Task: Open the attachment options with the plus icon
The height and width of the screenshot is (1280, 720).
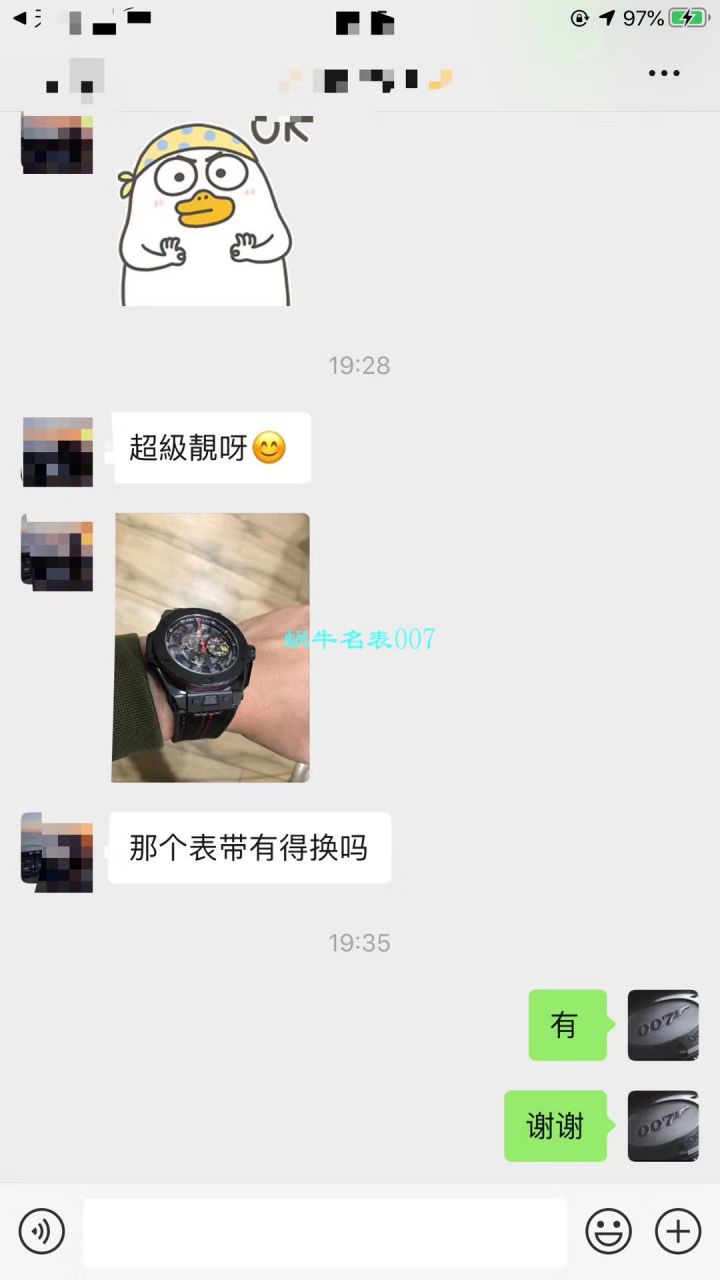Action: [x=678, y=1232]
